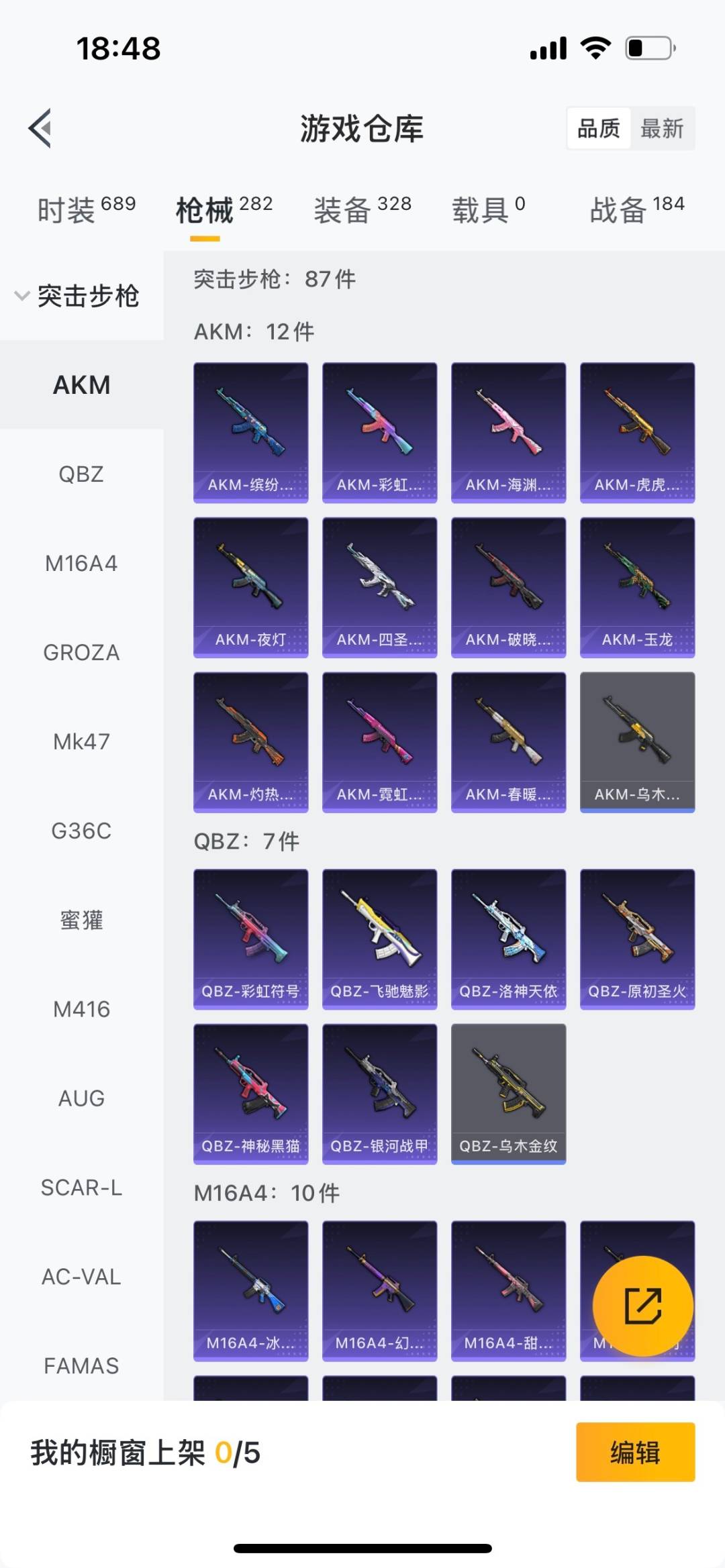Select M416 in the side list
725x1568 pixels.
pos(81,1009)
